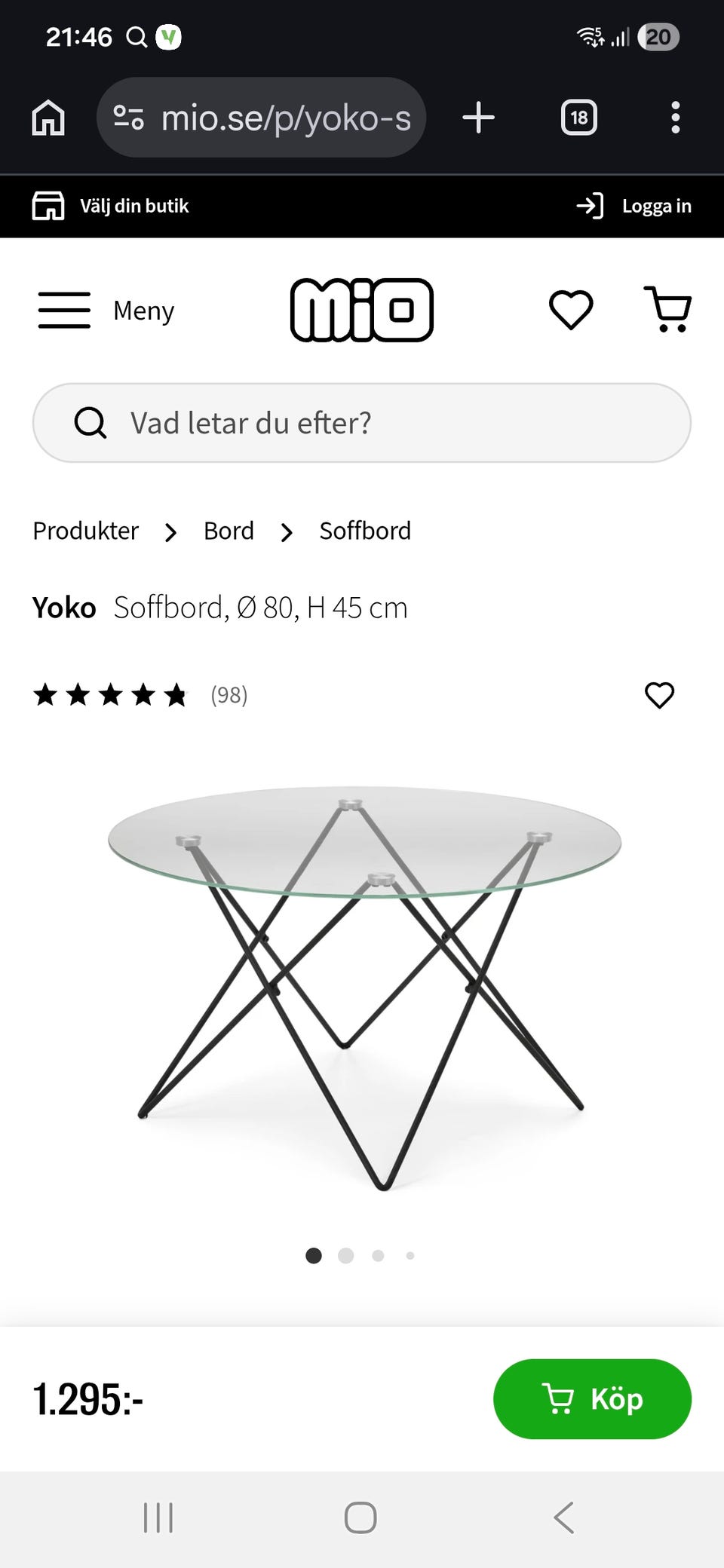Open the browser three-dot options menu
The height and width of the screenshot is (1568, 724).
click(x=675, y=117)
